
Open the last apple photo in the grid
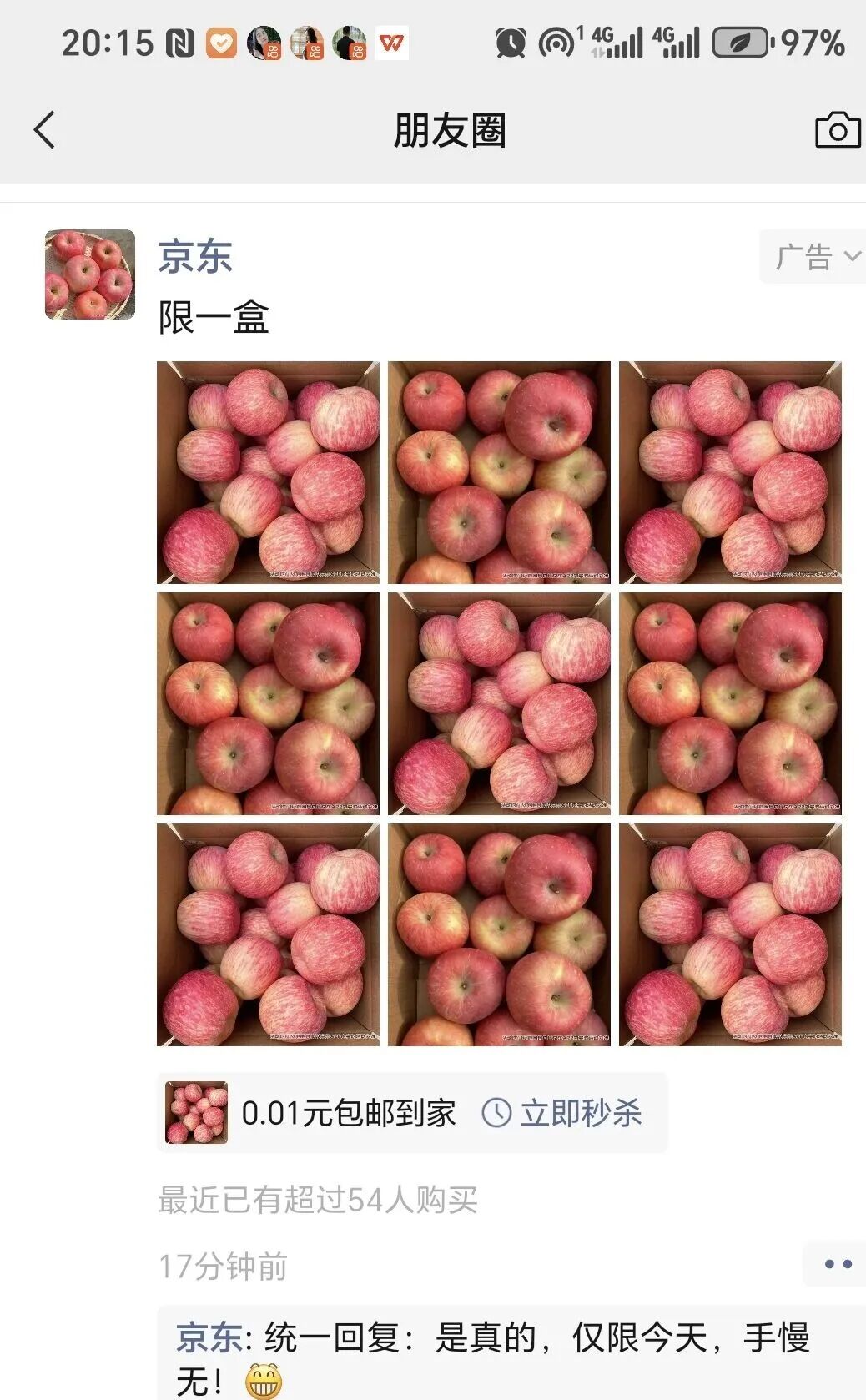point(730,934)
